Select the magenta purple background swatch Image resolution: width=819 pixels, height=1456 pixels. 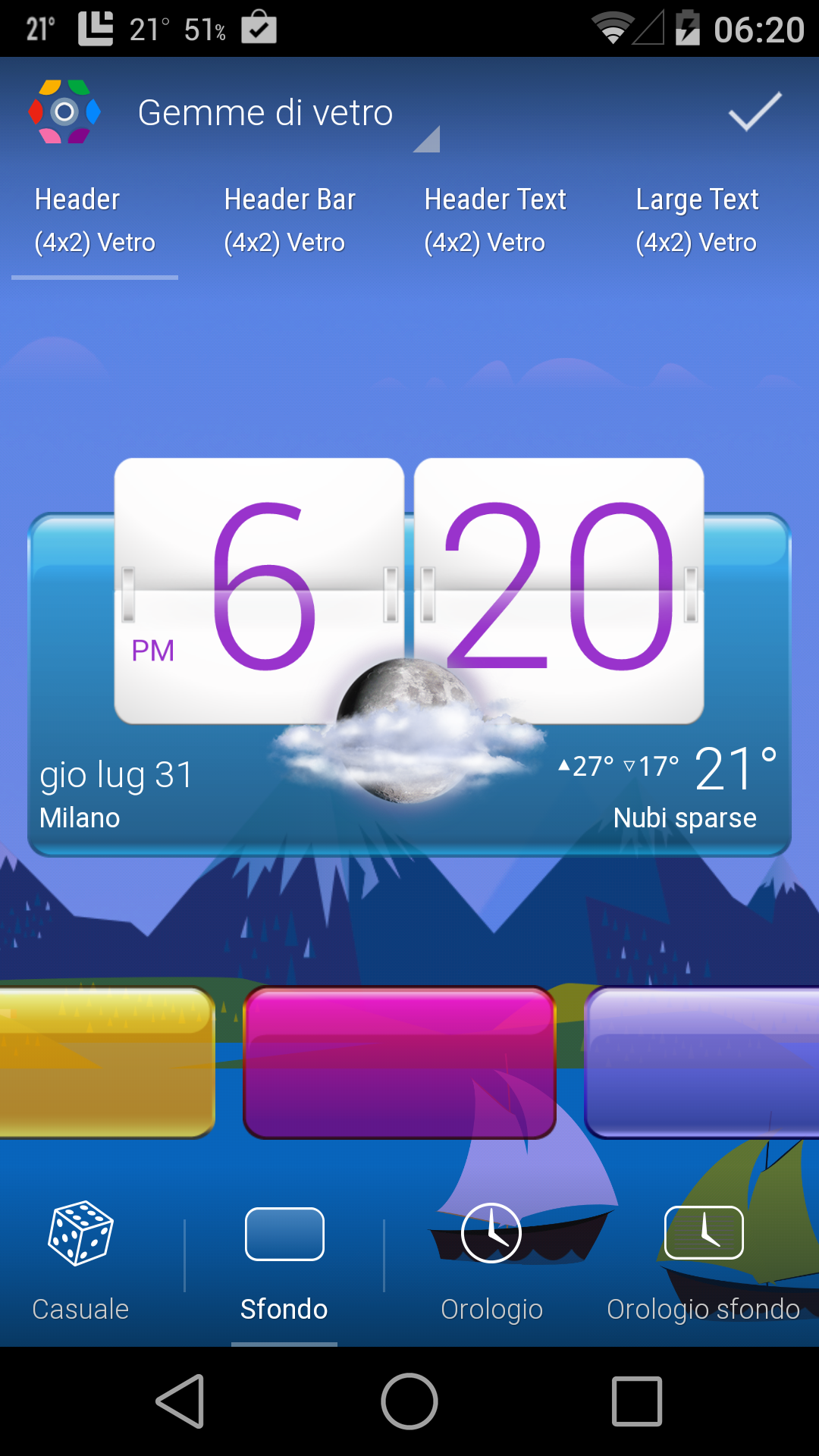pyautogui.click(x=400, y=1062)
